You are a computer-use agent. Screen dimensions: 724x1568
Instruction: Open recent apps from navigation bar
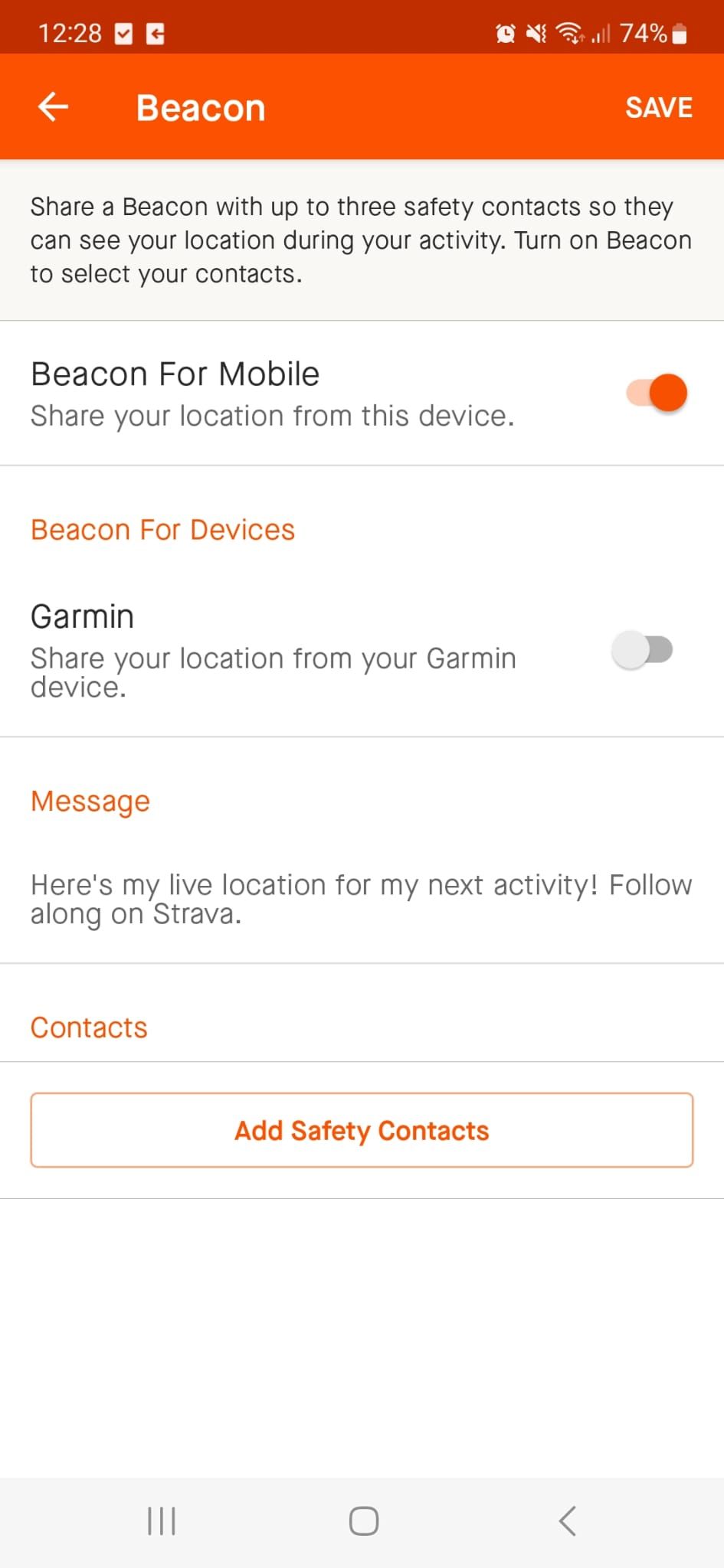[x=161, y=1521]
